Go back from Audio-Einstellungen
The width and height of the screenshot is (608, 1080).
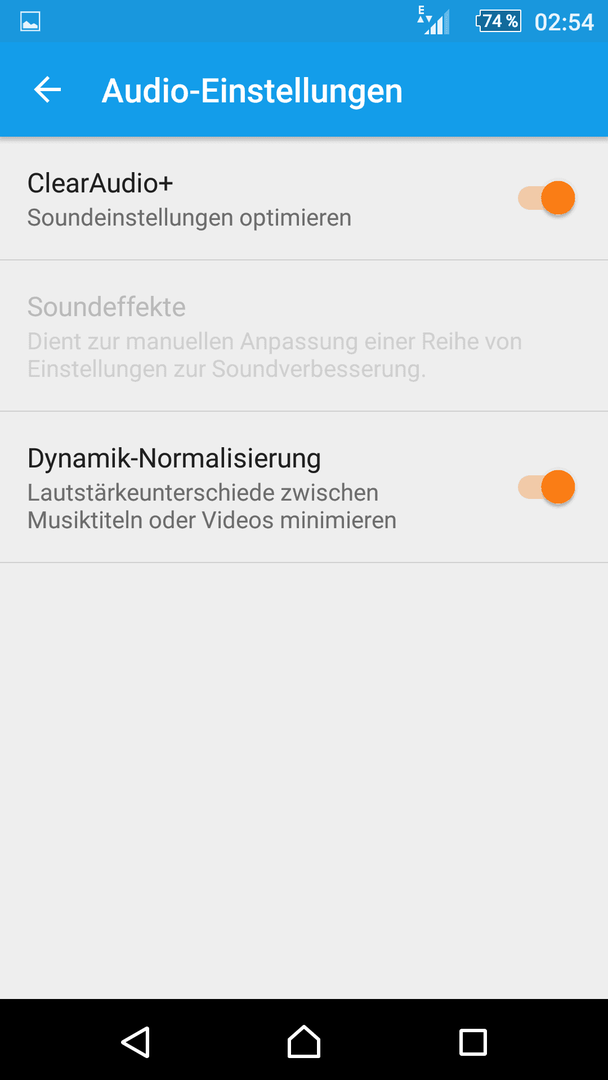pyautogui.click(x=48, y=90)
